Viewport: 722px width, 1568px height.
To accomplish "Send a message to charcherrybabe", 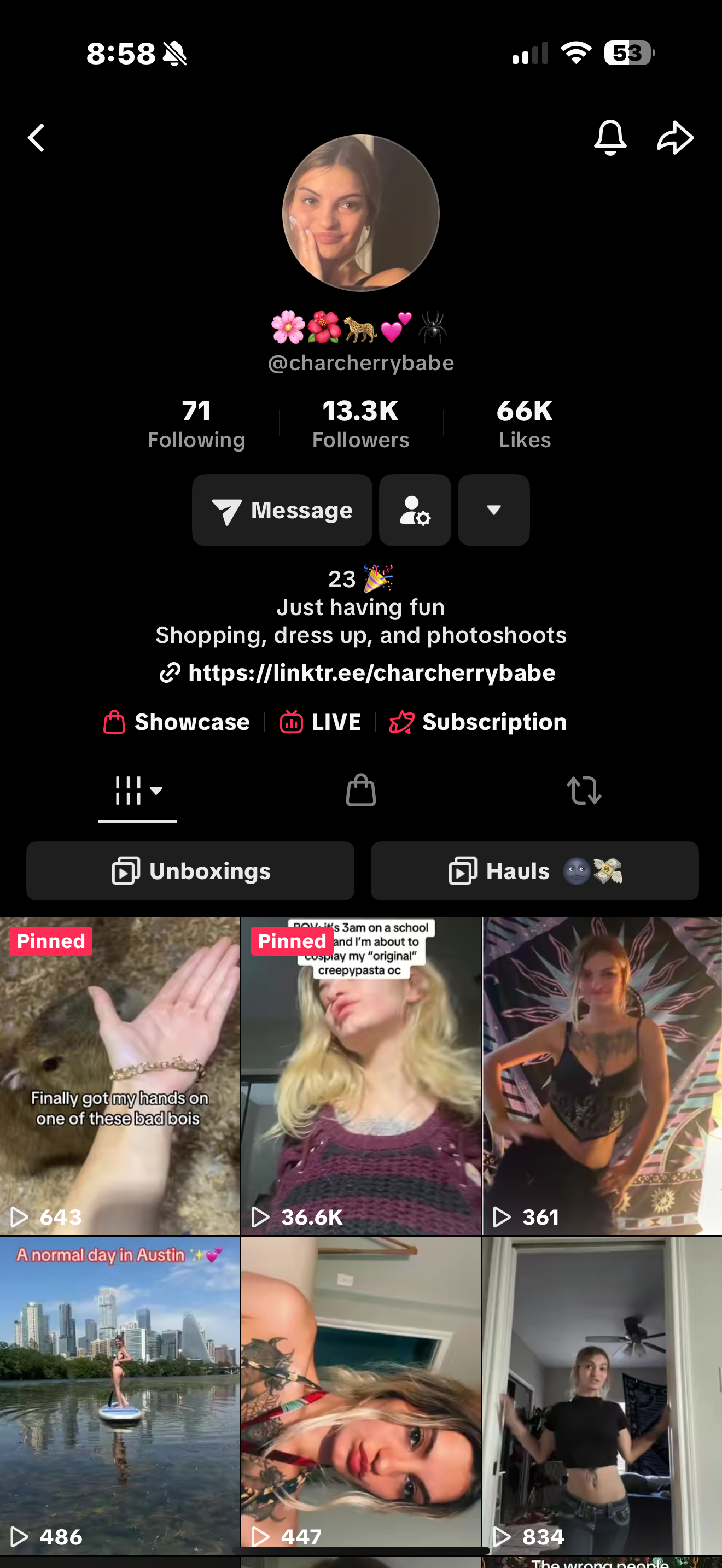I will pyautogui.click(x=282, y=510).
